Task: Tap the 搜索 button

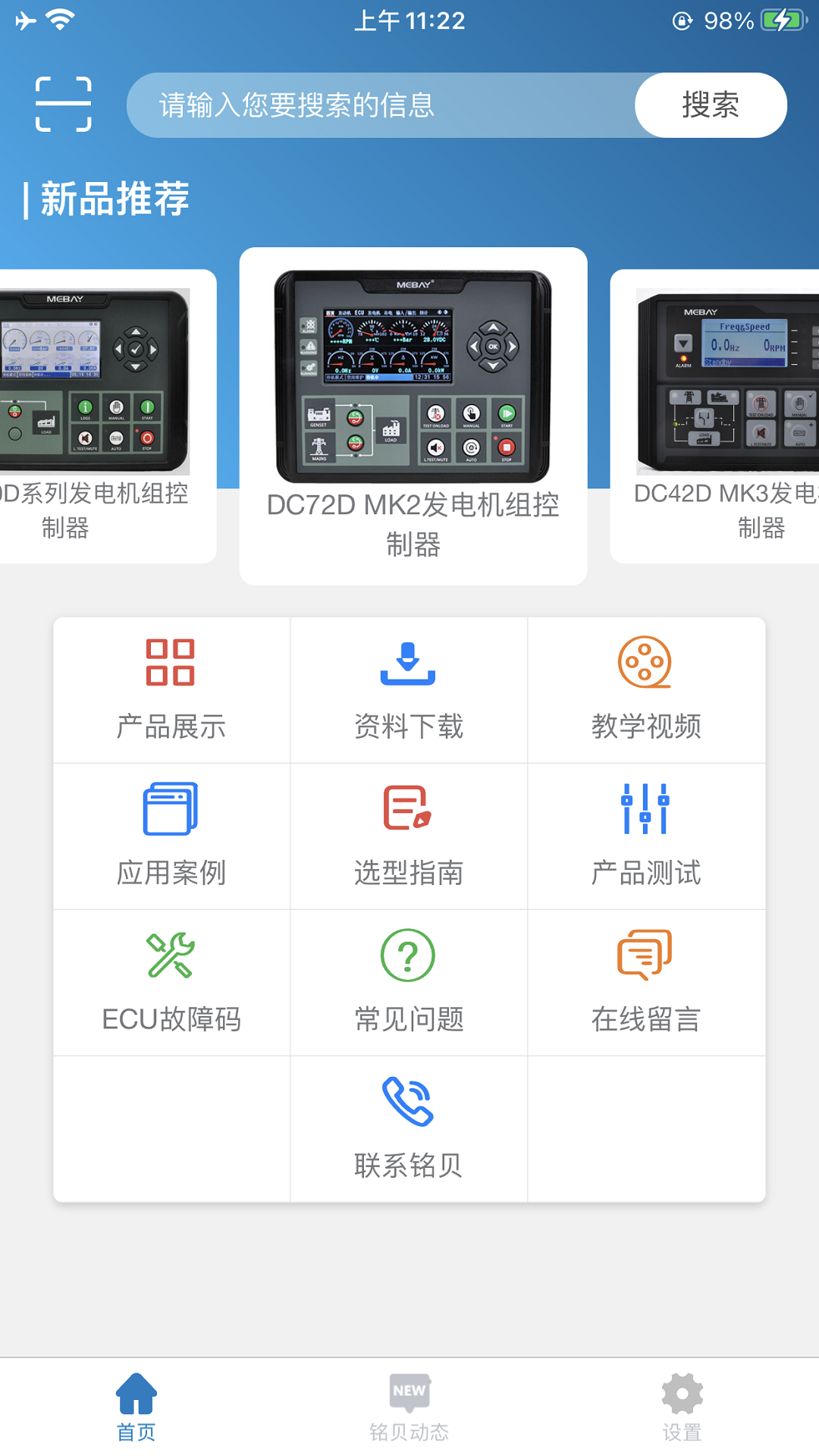Action: [x=710, y=105]
